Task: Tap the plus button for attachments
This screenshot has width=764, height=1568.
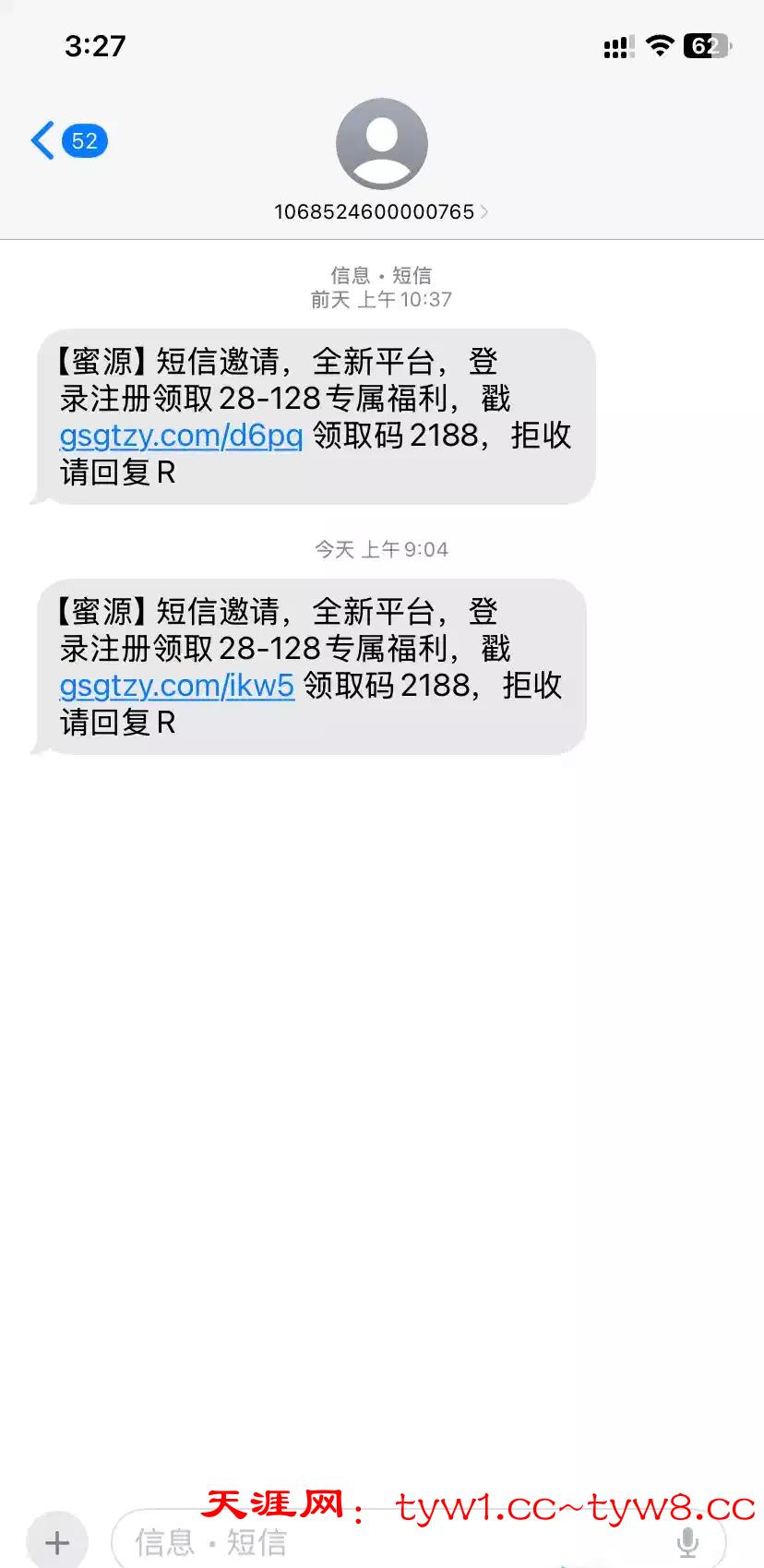Action: [x=57, y=1541]
